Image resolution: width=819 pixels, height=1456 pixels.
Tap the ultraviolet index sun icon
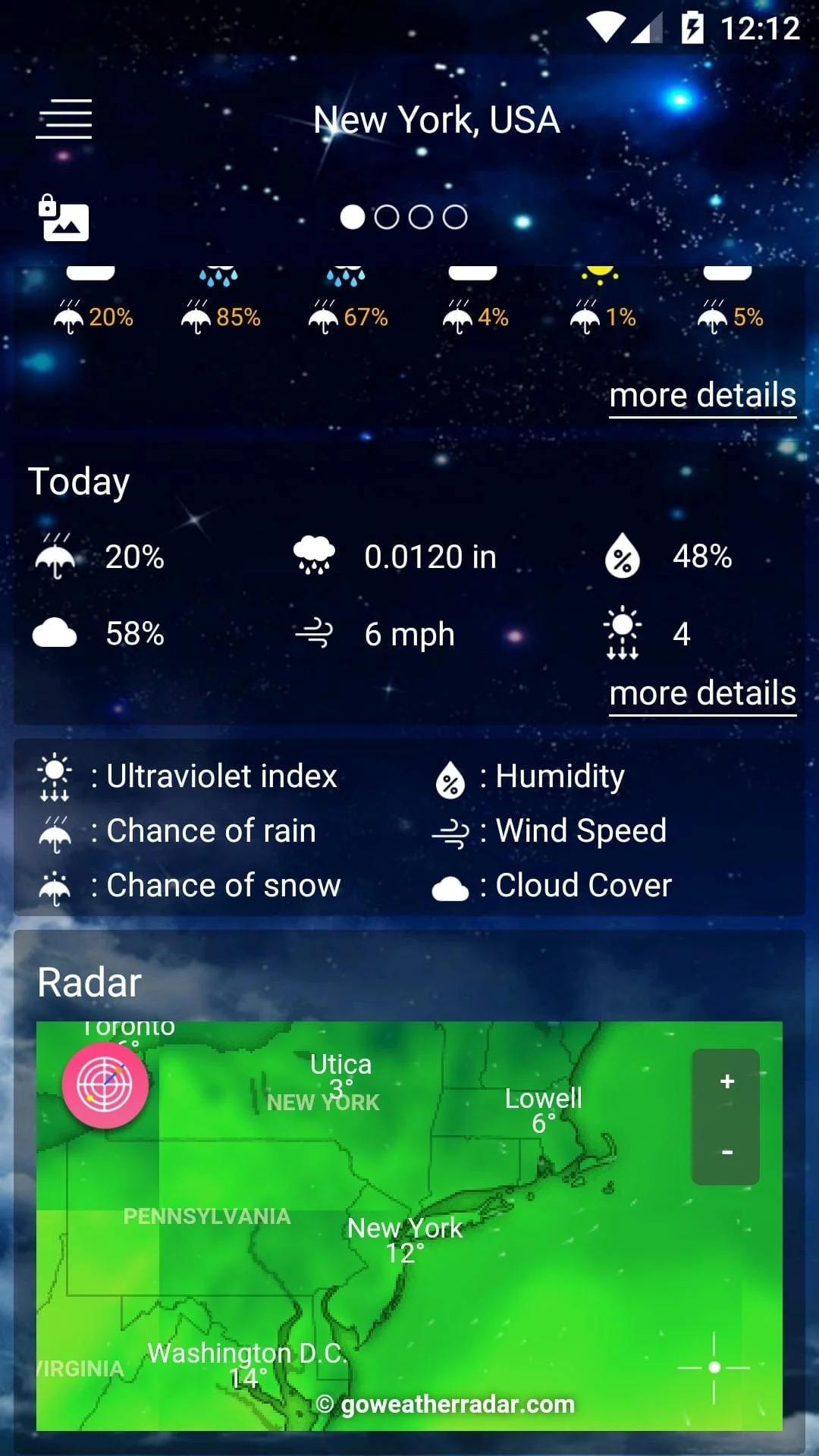click(623, 632)
